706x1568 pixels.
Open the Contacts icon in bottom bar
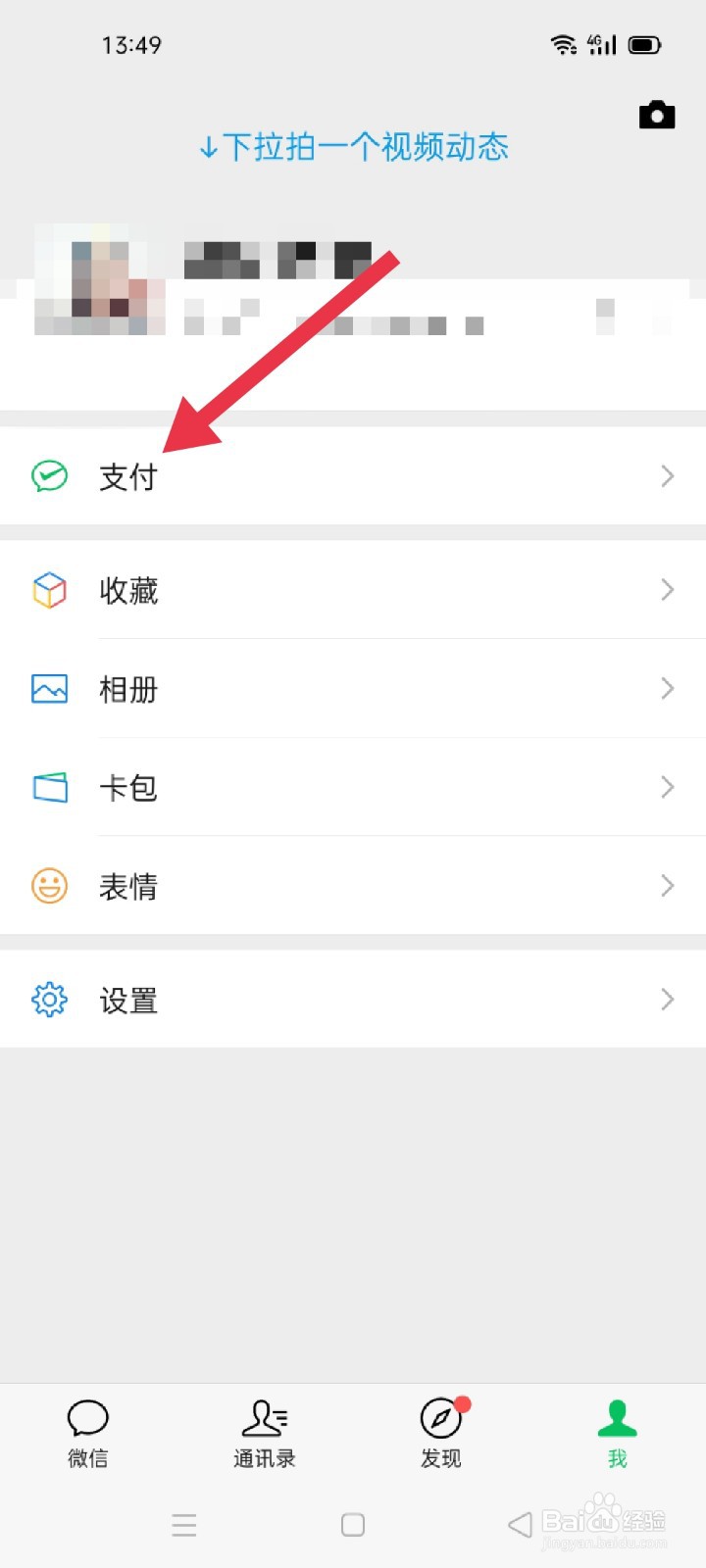click(264, 1418)
